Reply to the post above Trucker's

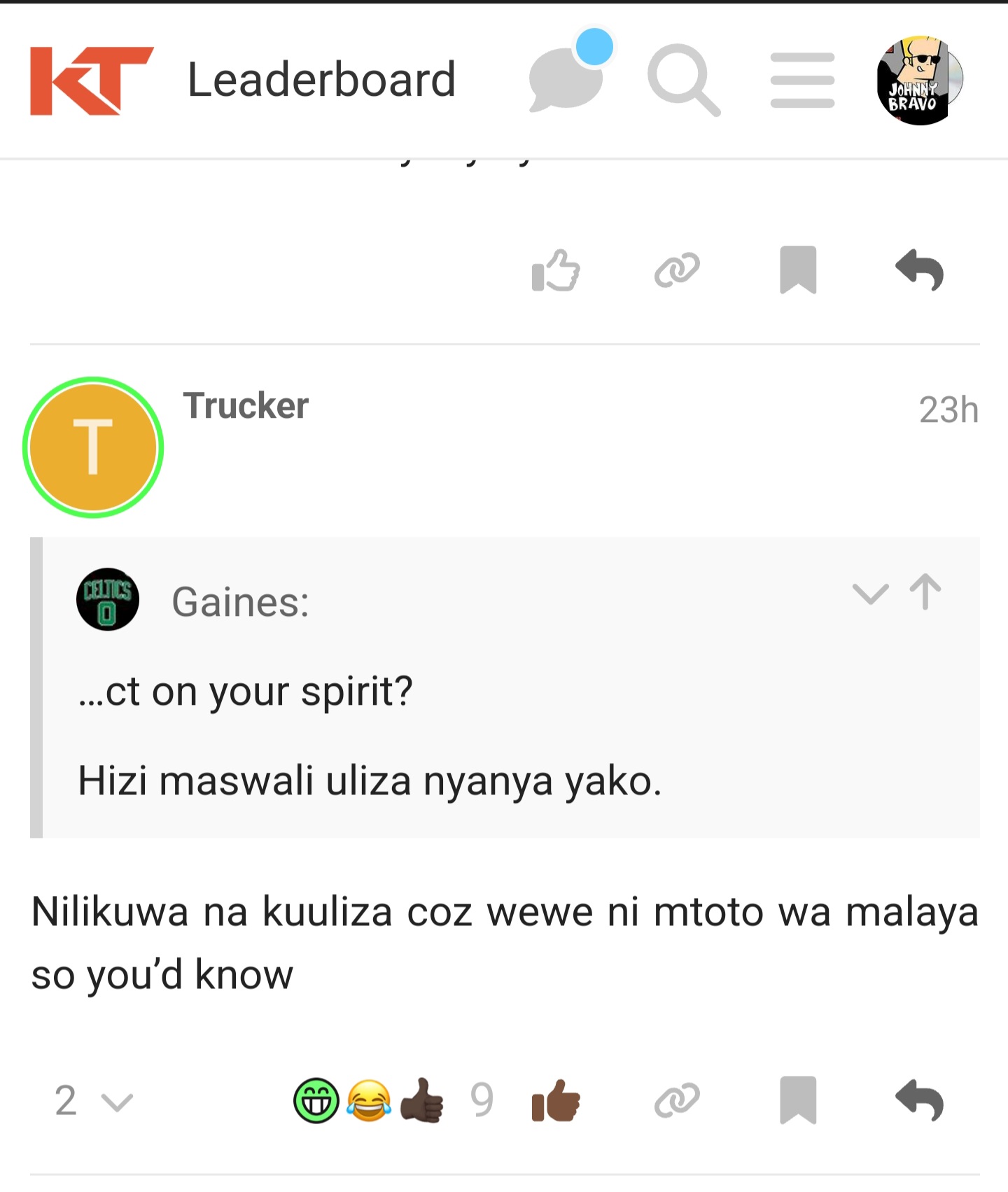[x=919, y=270]
